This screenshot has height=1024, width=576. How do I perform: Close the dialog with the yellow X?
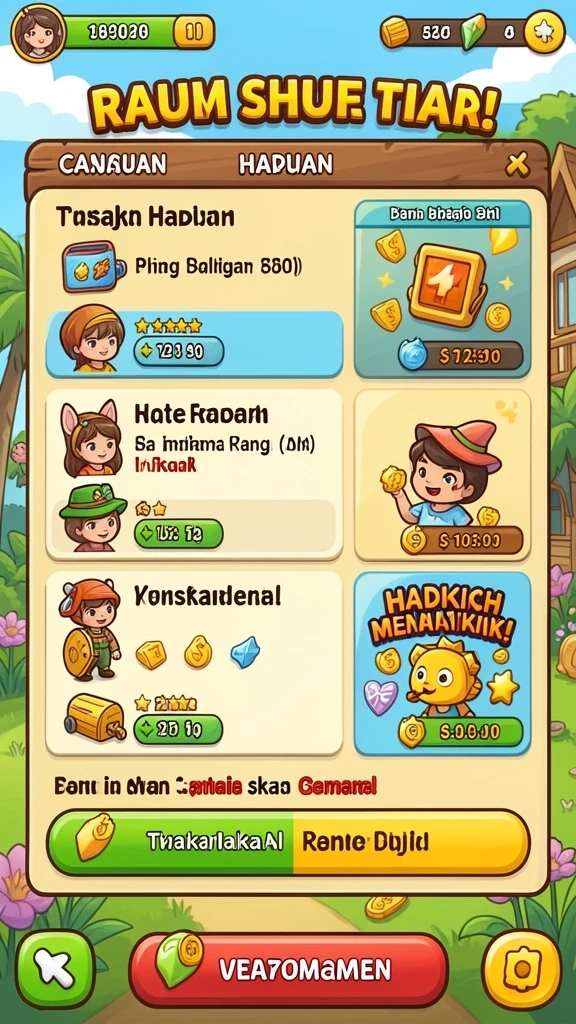click(x=517, y=165)
